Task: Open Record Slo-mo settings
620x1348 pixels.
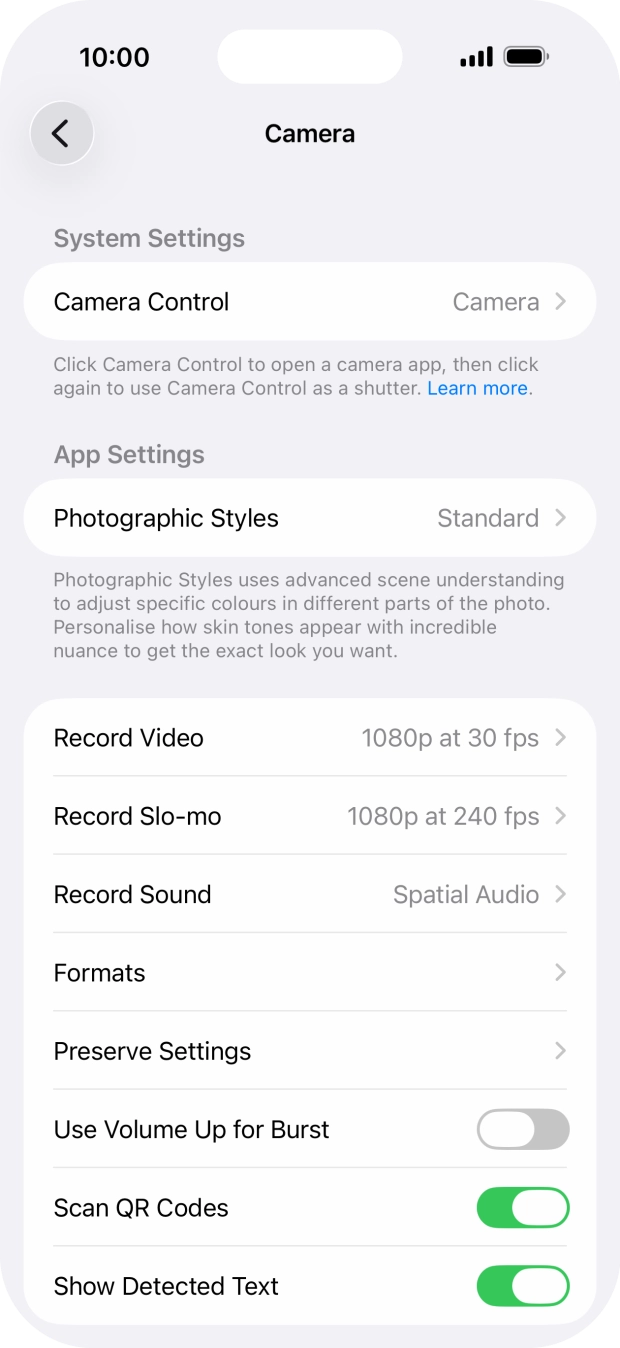Action: click(310, 816)
